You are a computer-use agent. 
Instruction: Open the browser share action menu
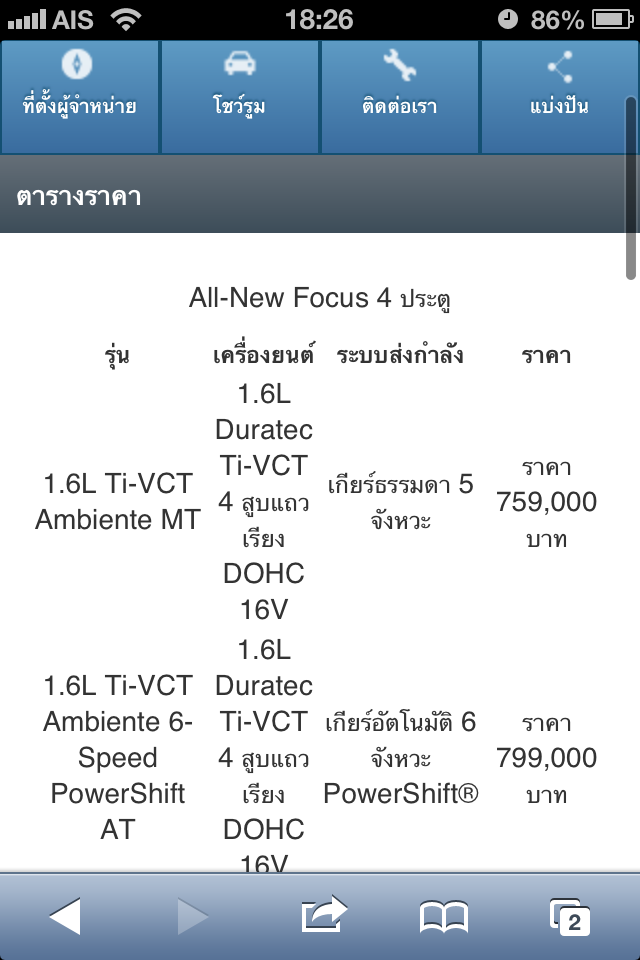(x=323, y=915)
